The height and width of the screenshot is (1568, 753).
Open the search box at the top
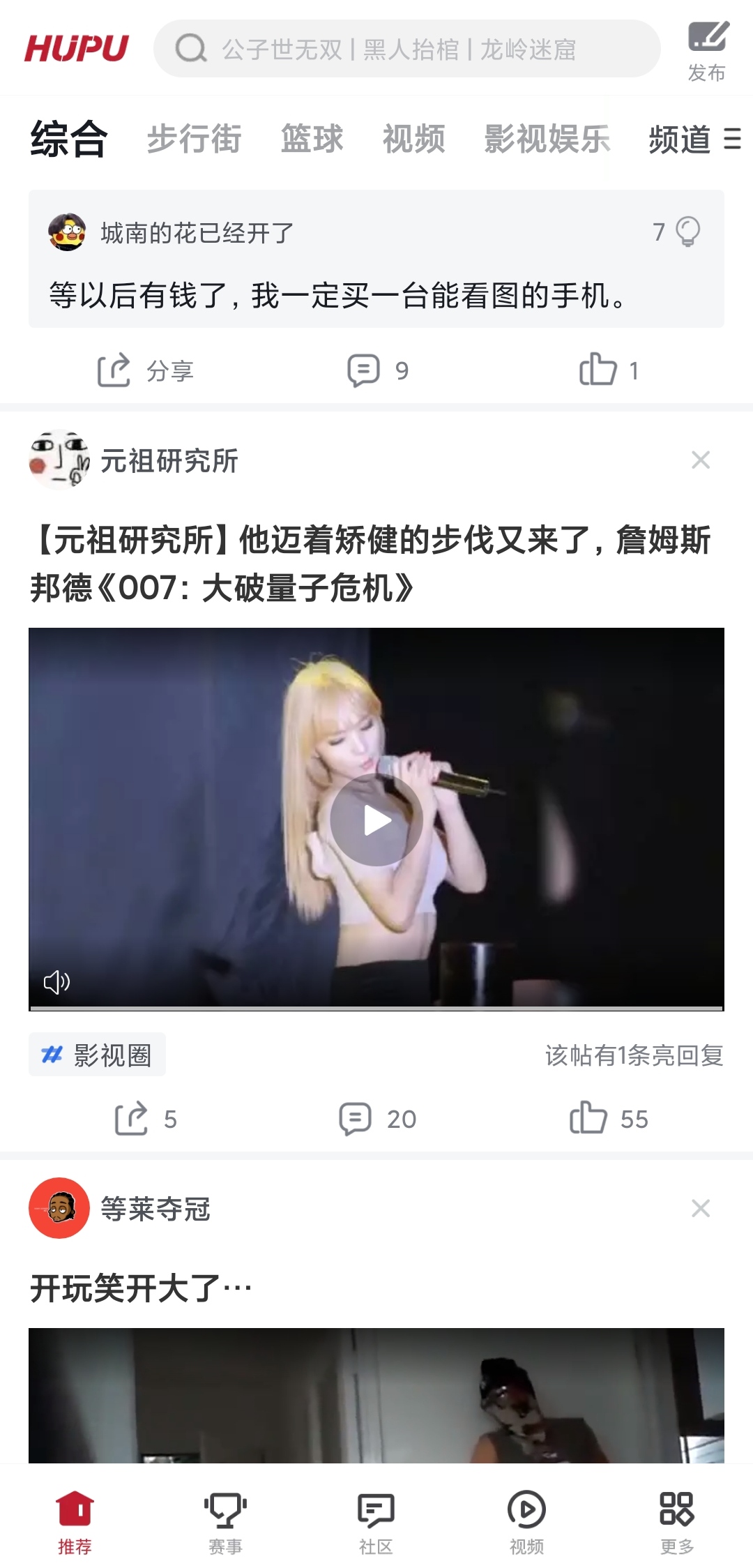click(406, 49)
